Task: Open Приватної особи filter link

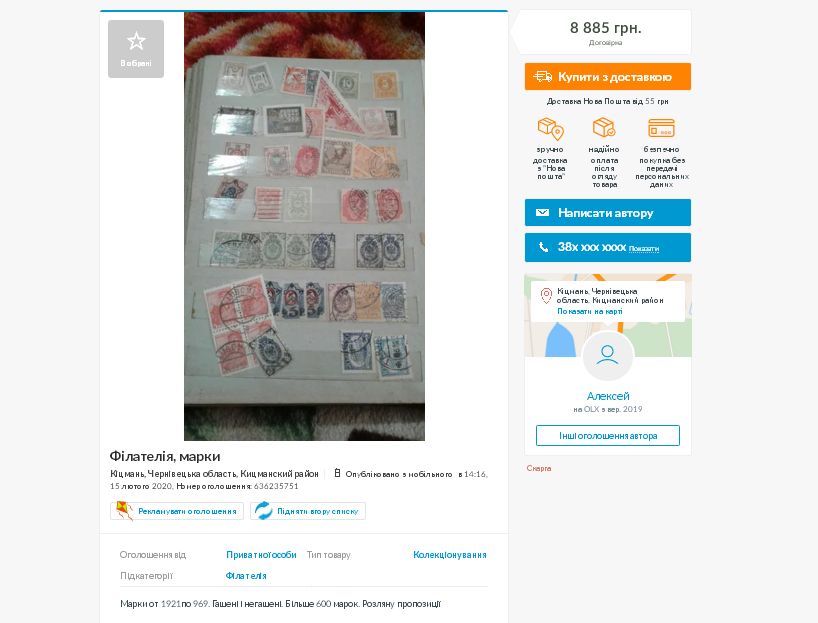Action: pyautogui.click(x=261, y=554)
